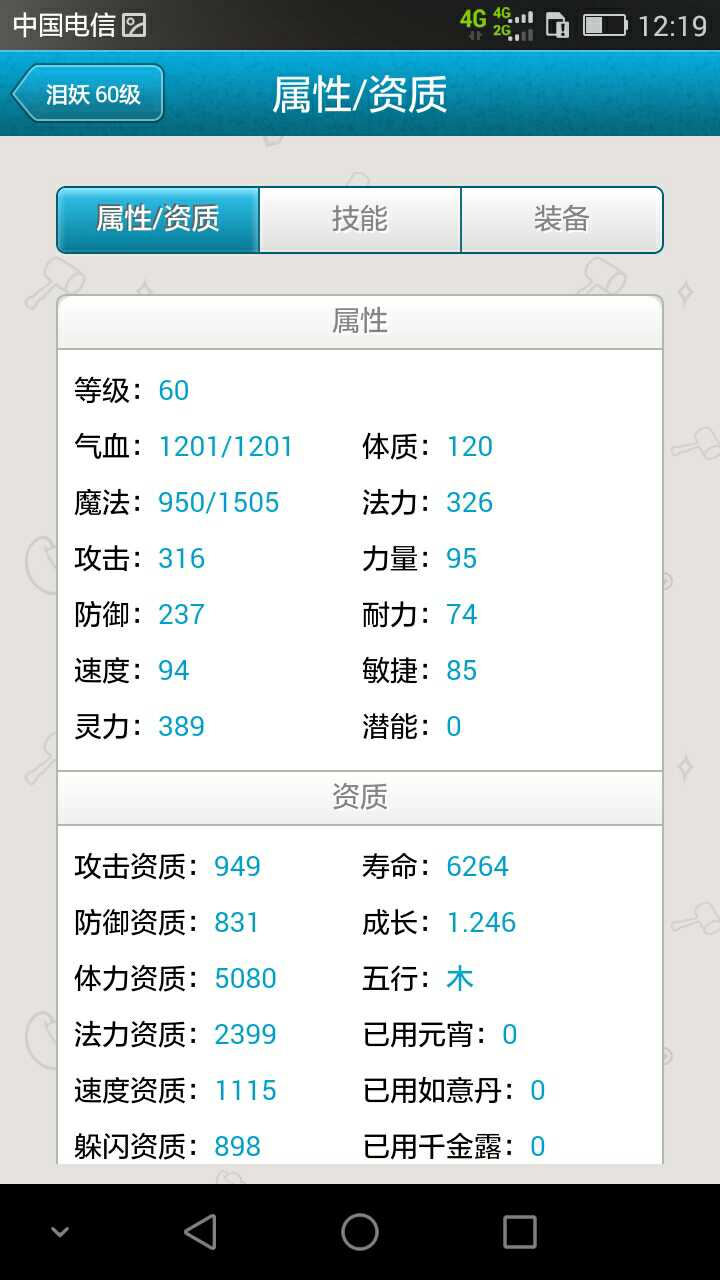Select the 属性/资质 tab

158,219
